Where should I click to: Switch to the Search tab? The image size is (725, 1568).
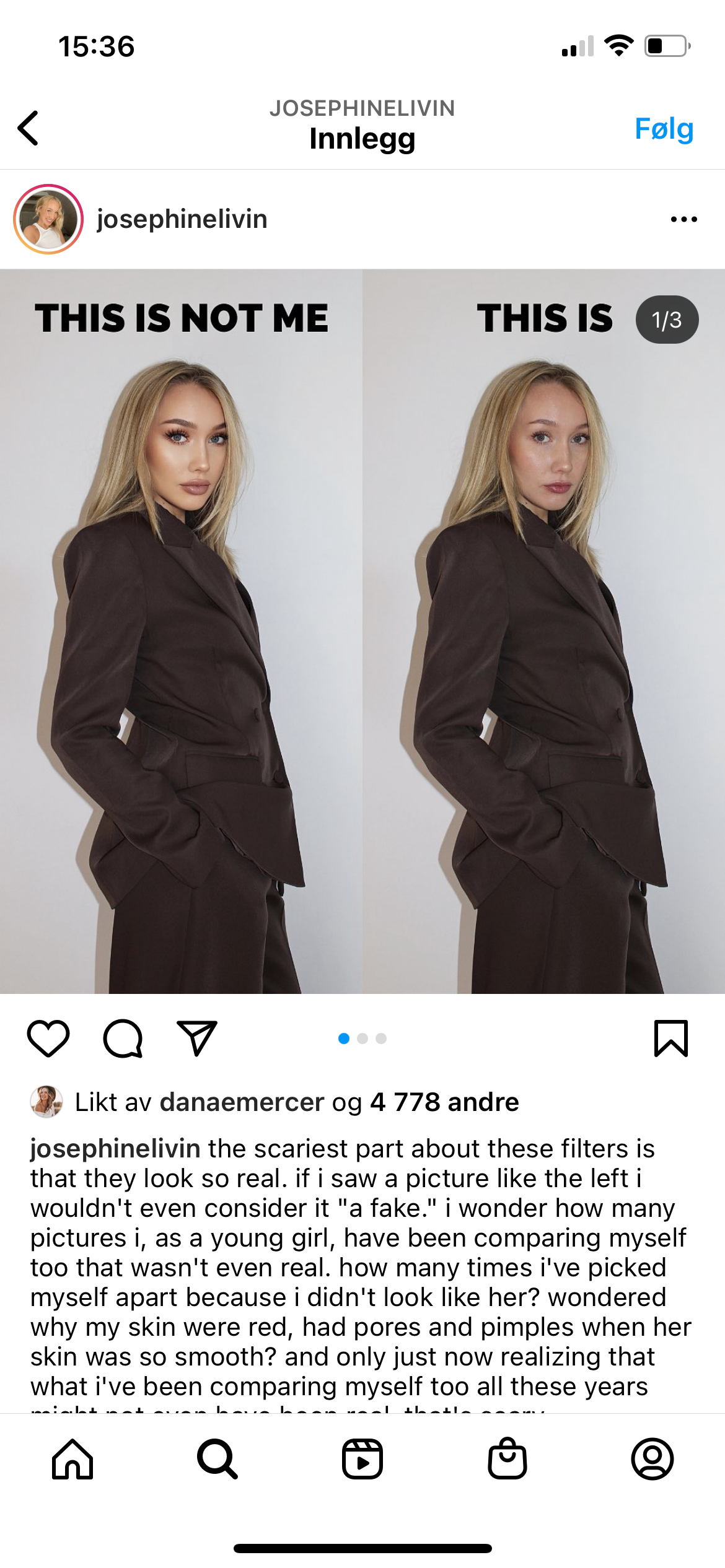(217, 1459)
